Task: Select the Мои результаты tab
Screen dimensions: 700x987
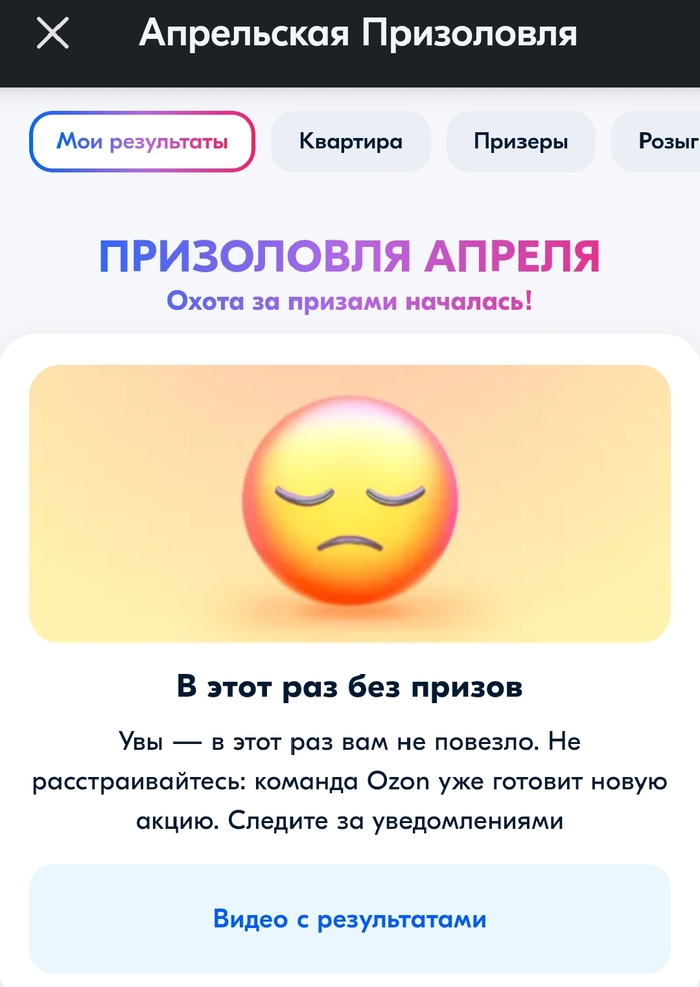Action: click(x=142, y=141)
